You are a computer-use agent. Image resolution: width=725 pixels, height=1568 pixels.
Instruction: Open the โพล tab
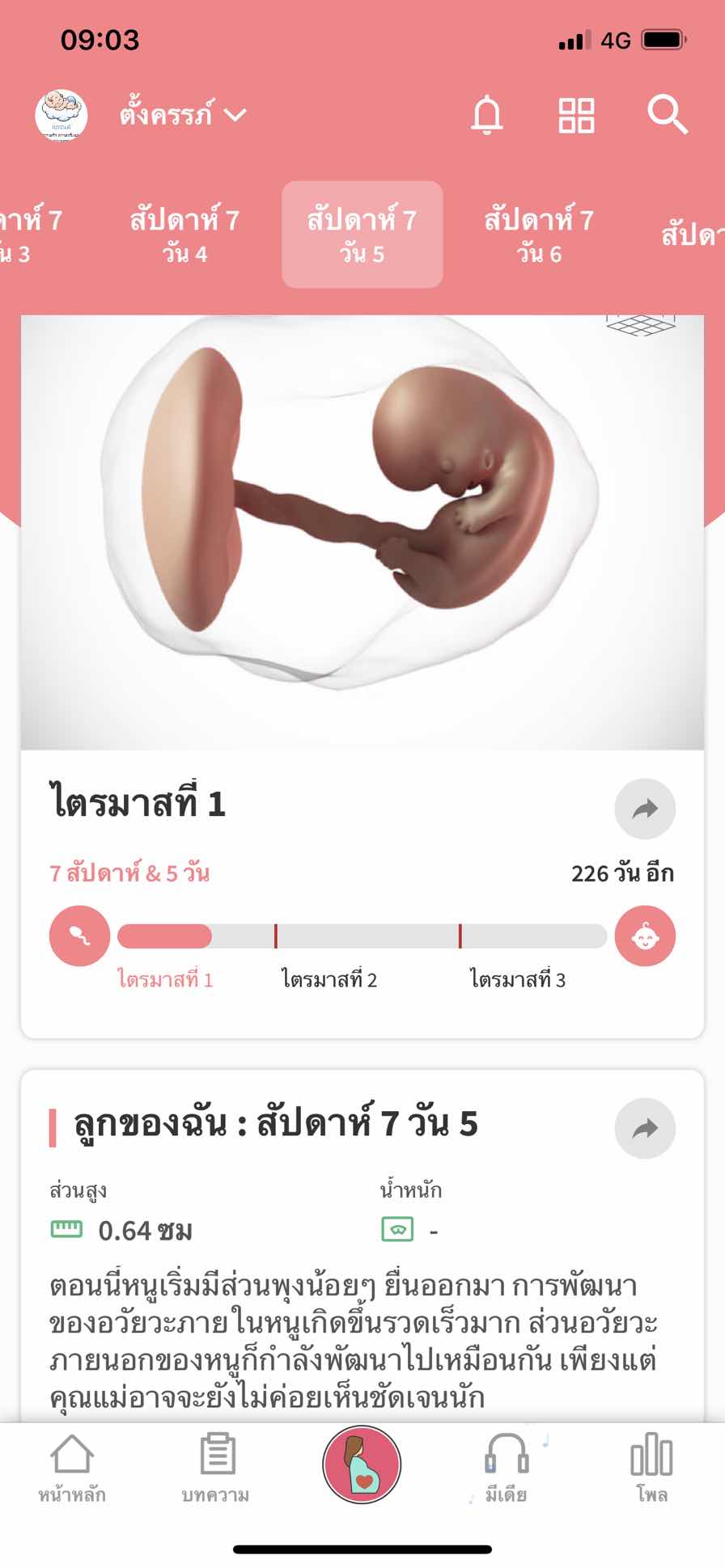[x=651, y=1468]
